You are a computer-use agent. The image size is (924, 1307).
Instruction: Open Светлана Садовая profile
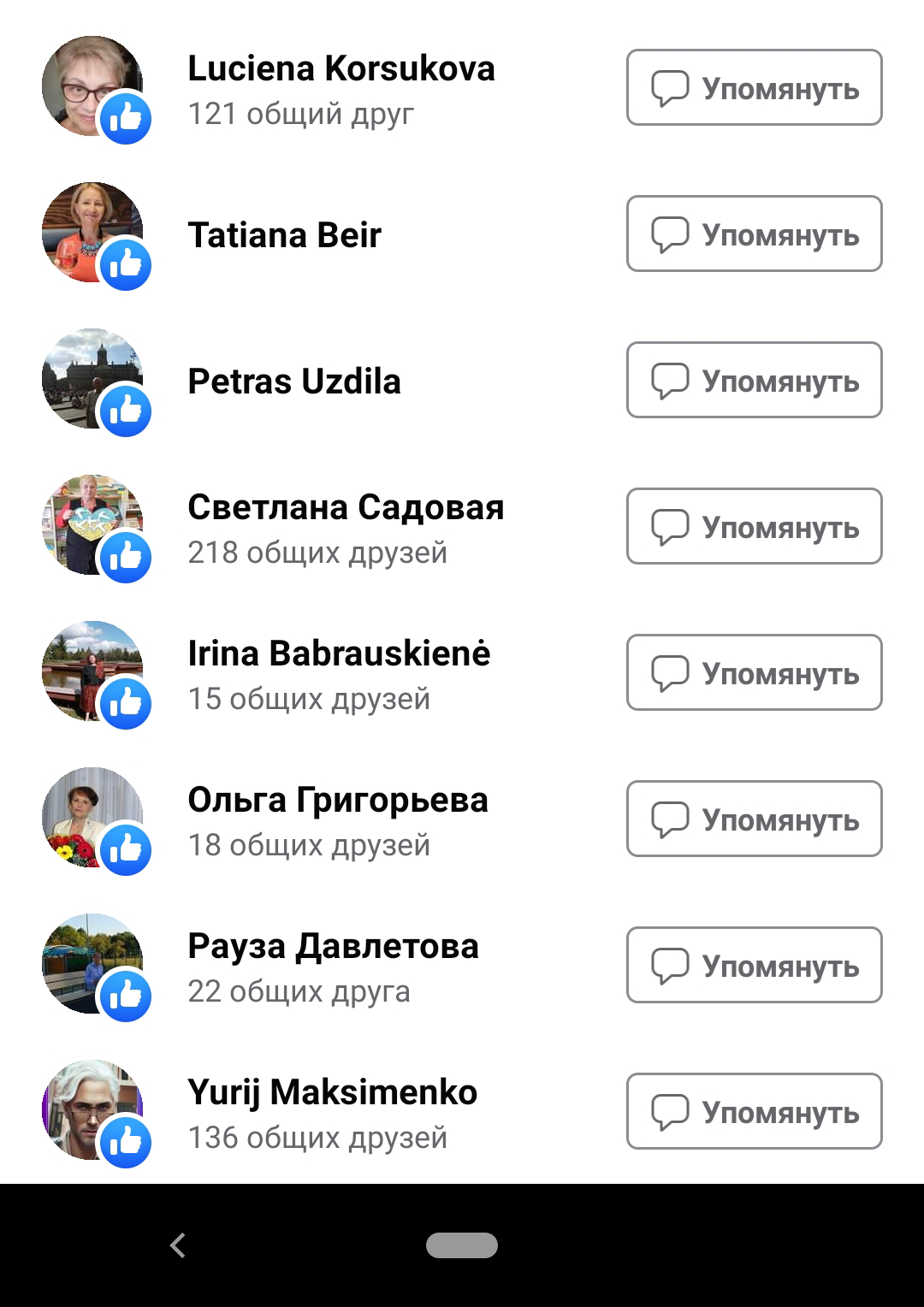(x=346, y=508)
